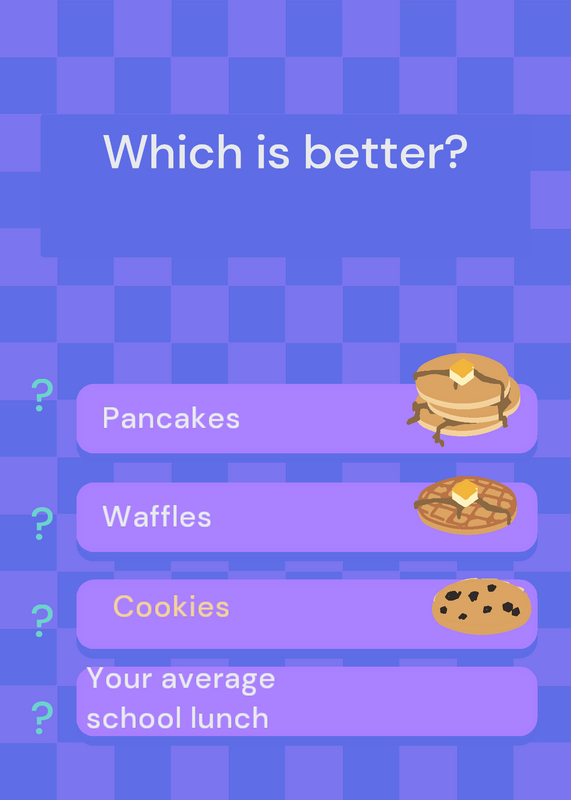Pick the Cookies answer
The height and width of the screenshot is (800, 571).
307,614
